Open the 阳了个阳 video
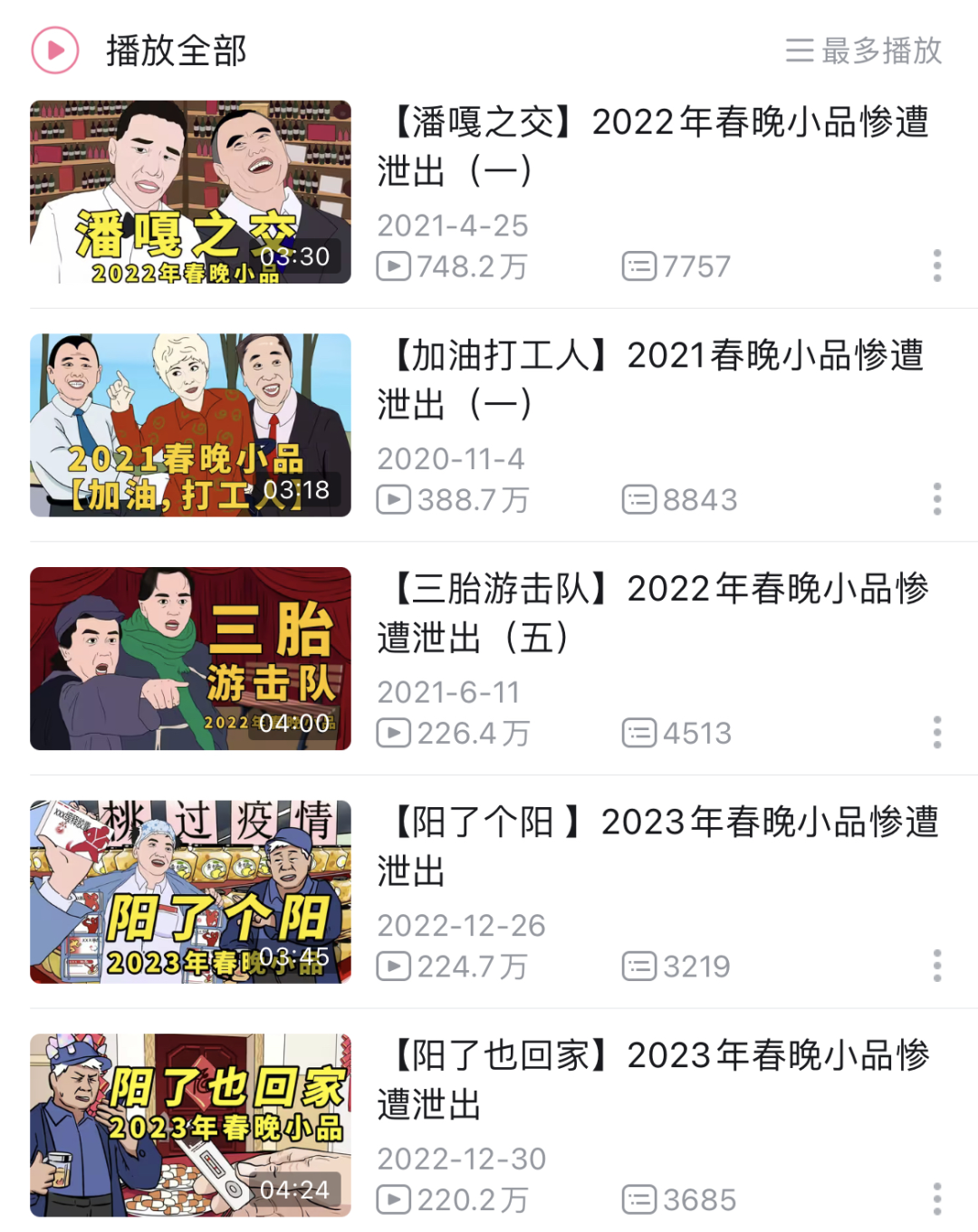978x1232 pixels. point(190,891)
